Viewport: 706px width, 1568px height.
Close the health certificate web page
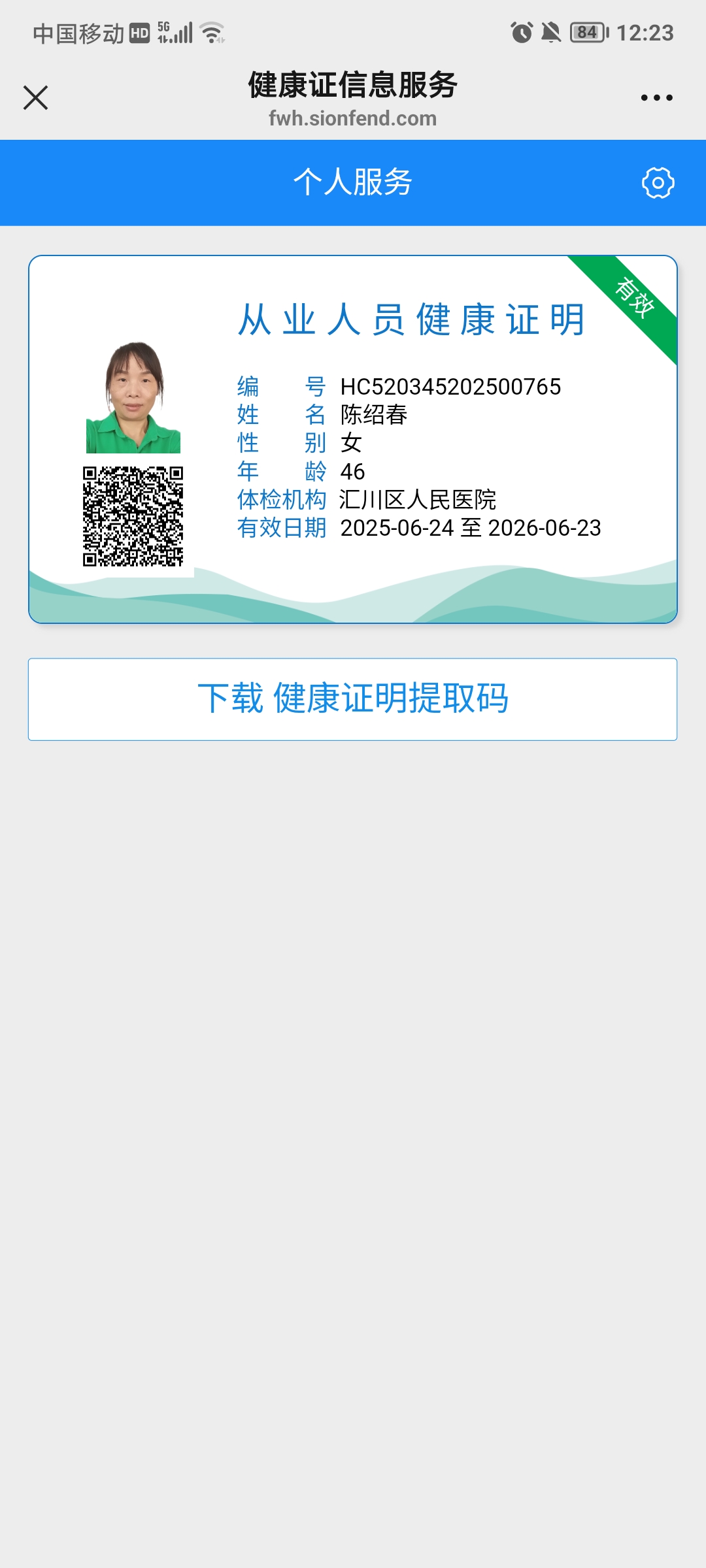(x=35, y=98)
